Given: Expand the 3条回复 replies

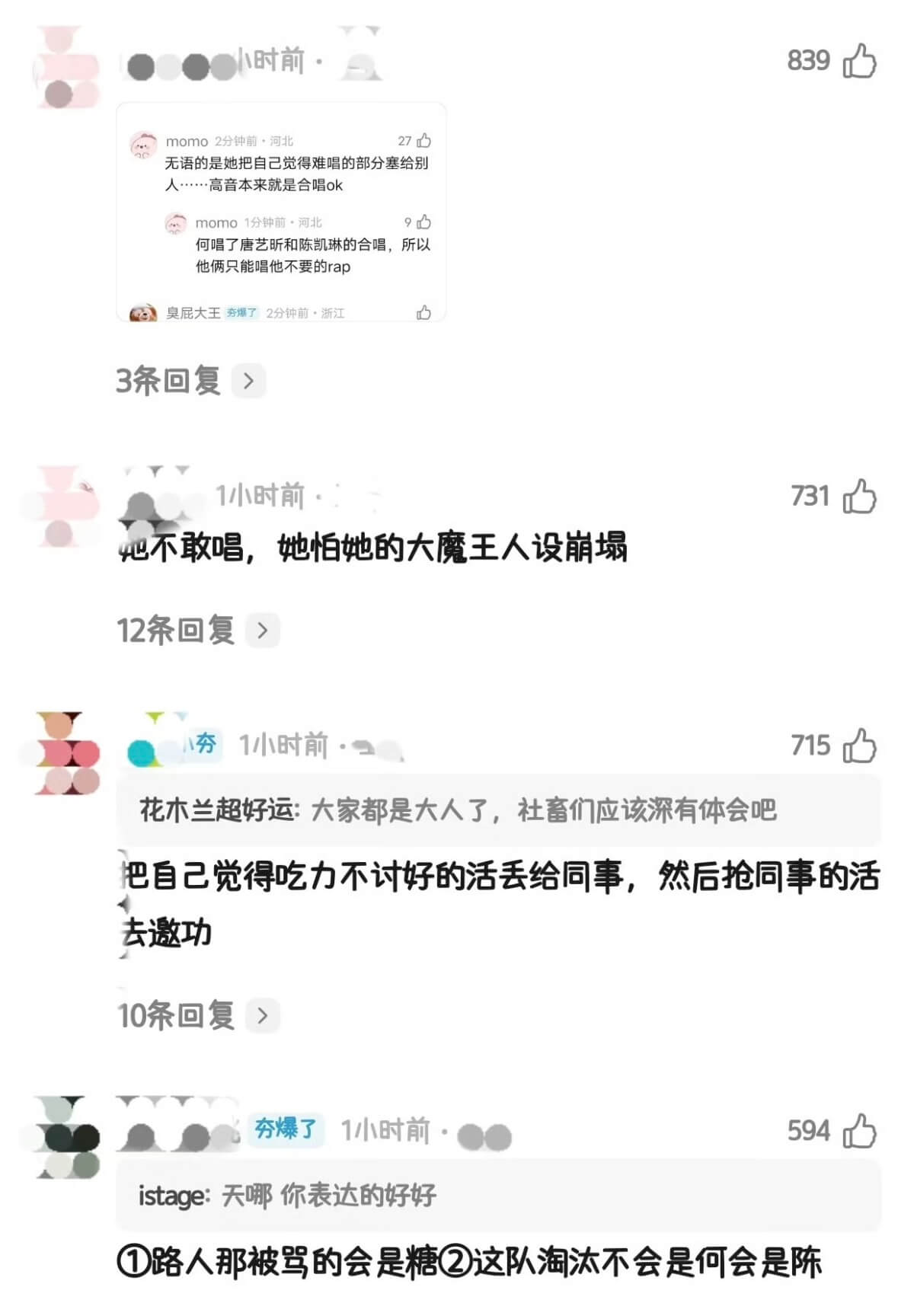Looking at the screenshot, I should point(190,381).
